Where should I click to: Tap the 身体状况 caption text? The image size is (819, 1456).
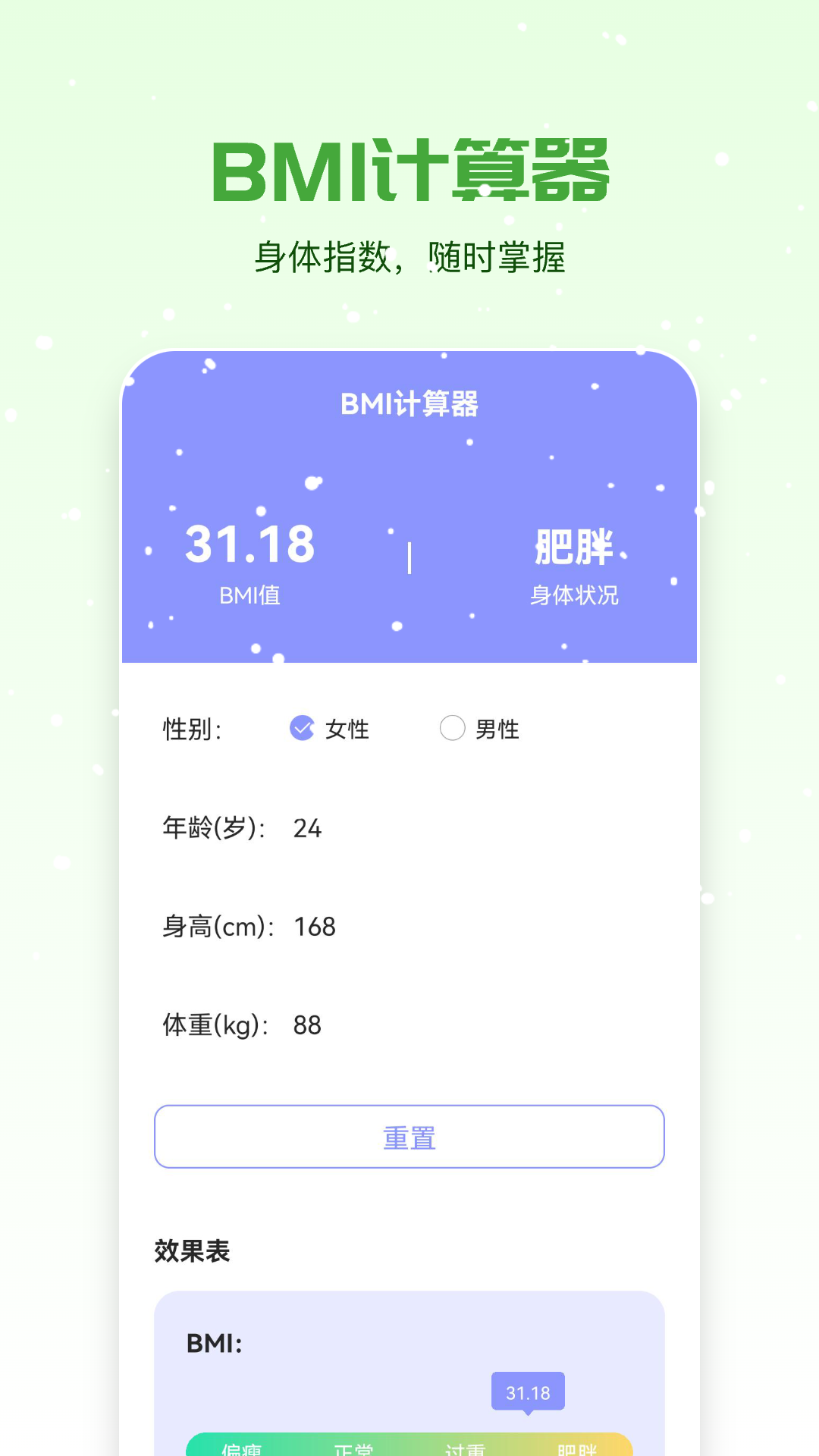click(x=575, y=598)
